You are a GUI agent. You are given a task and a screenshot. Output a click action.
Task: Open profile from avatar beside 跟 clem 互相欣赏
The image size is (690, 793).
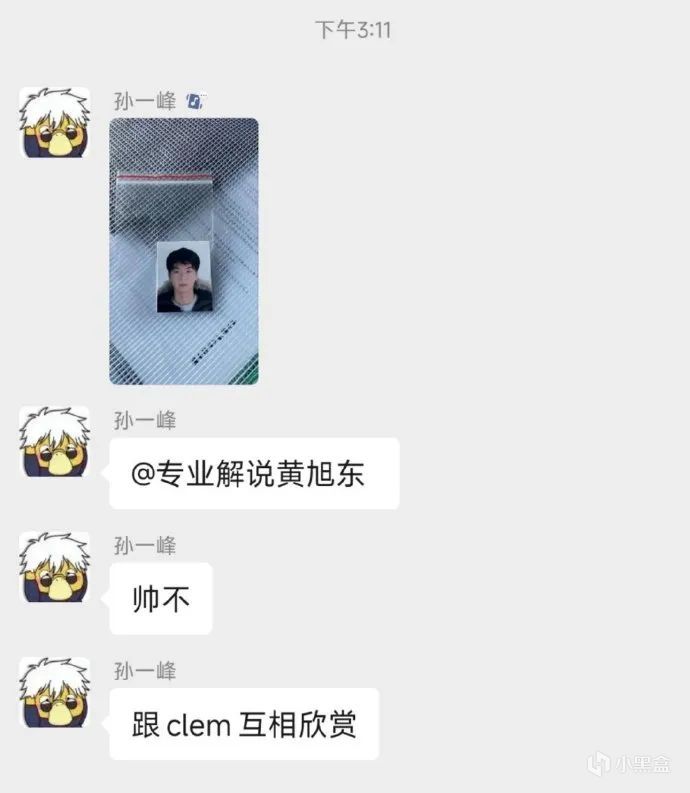54,691
